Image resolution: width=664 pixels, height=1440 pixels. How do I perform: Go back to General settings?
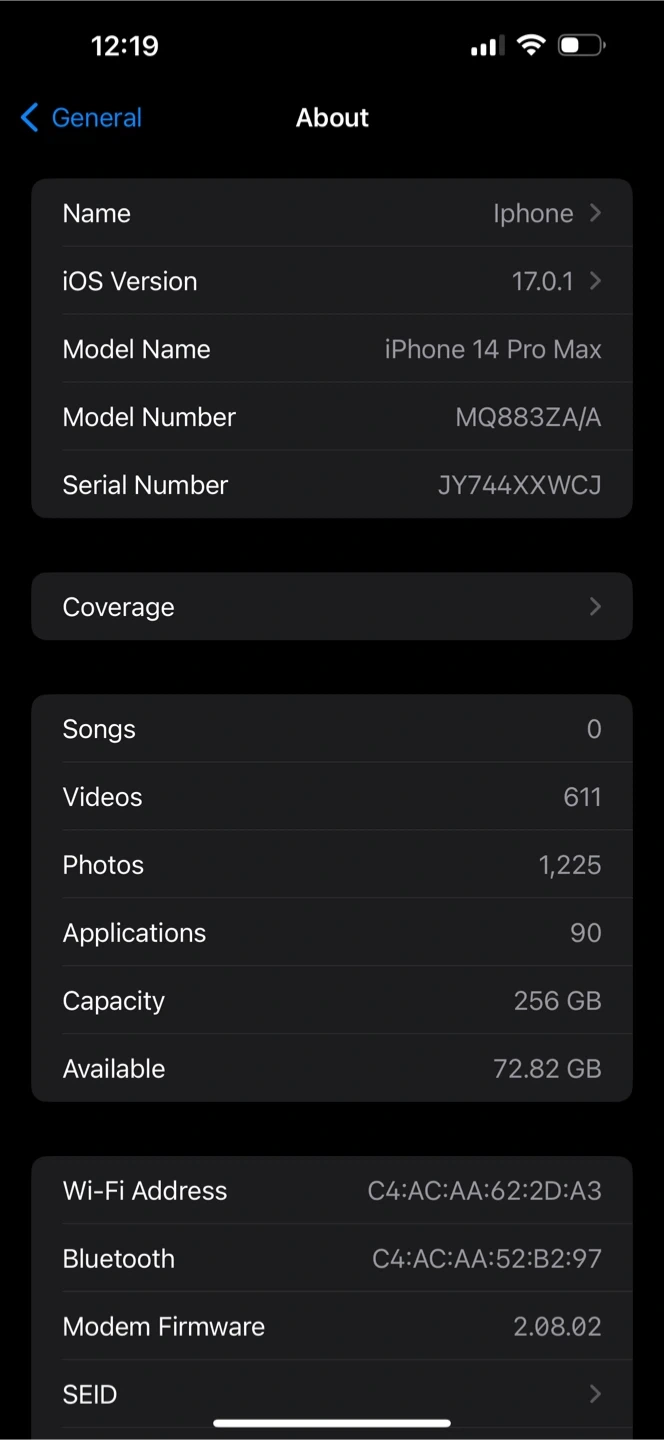tap(81, 118)
